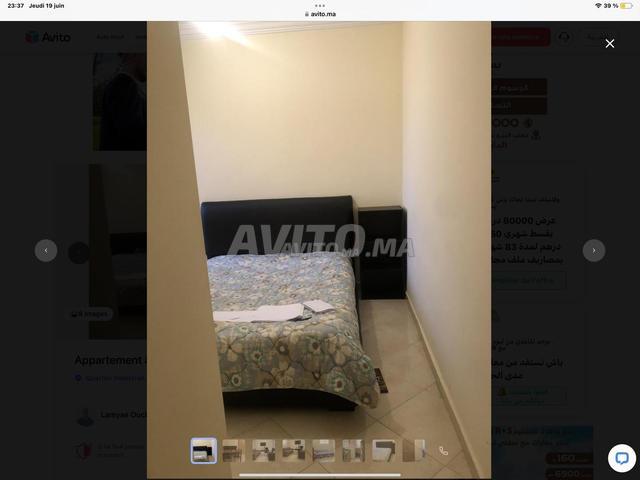Select the fifth thumbnail in the strip
This screenshot has width=640, height=480.
324,451
